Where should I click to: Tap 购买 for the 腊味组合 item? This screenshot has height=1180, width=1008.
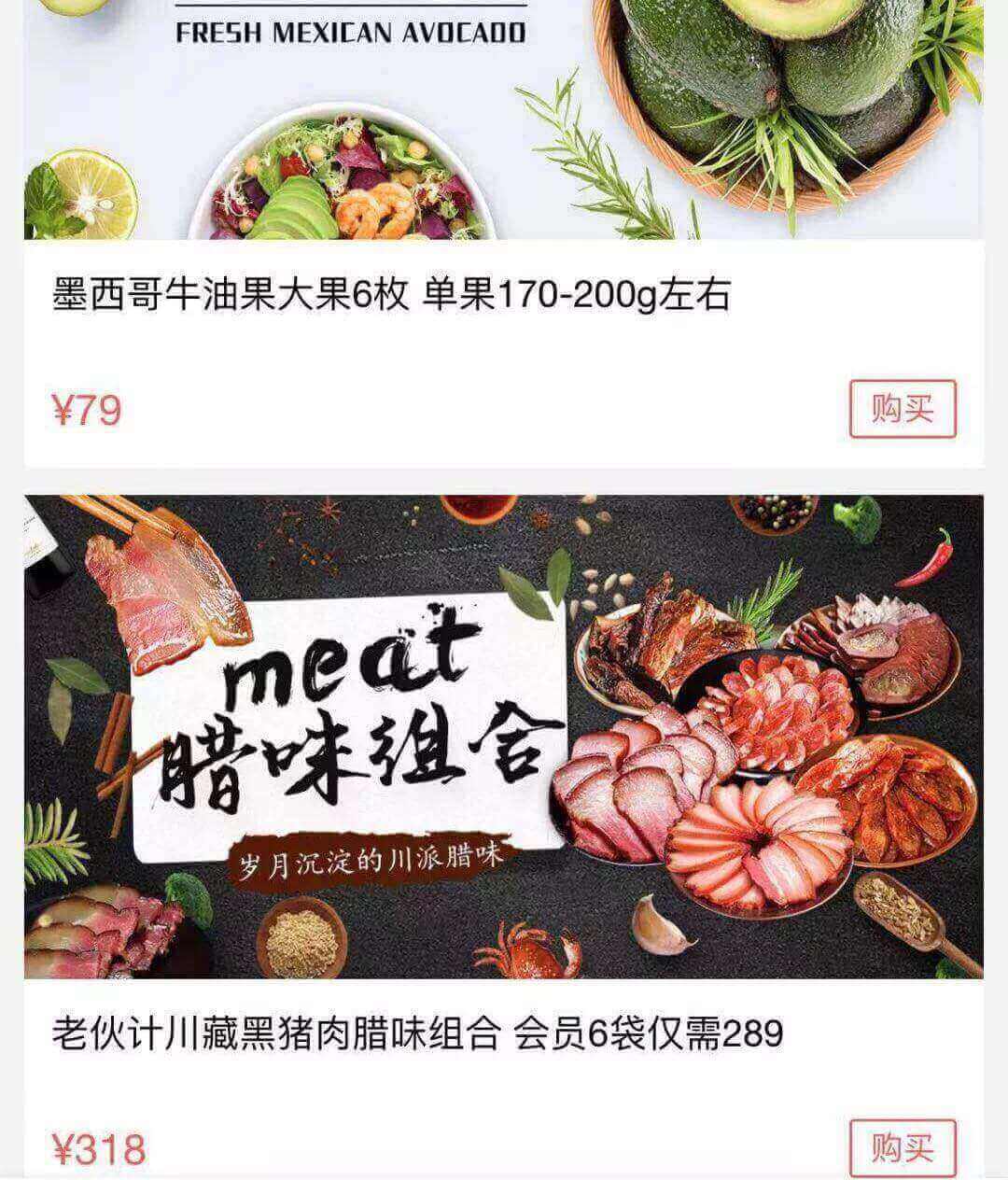point(903,1146)
